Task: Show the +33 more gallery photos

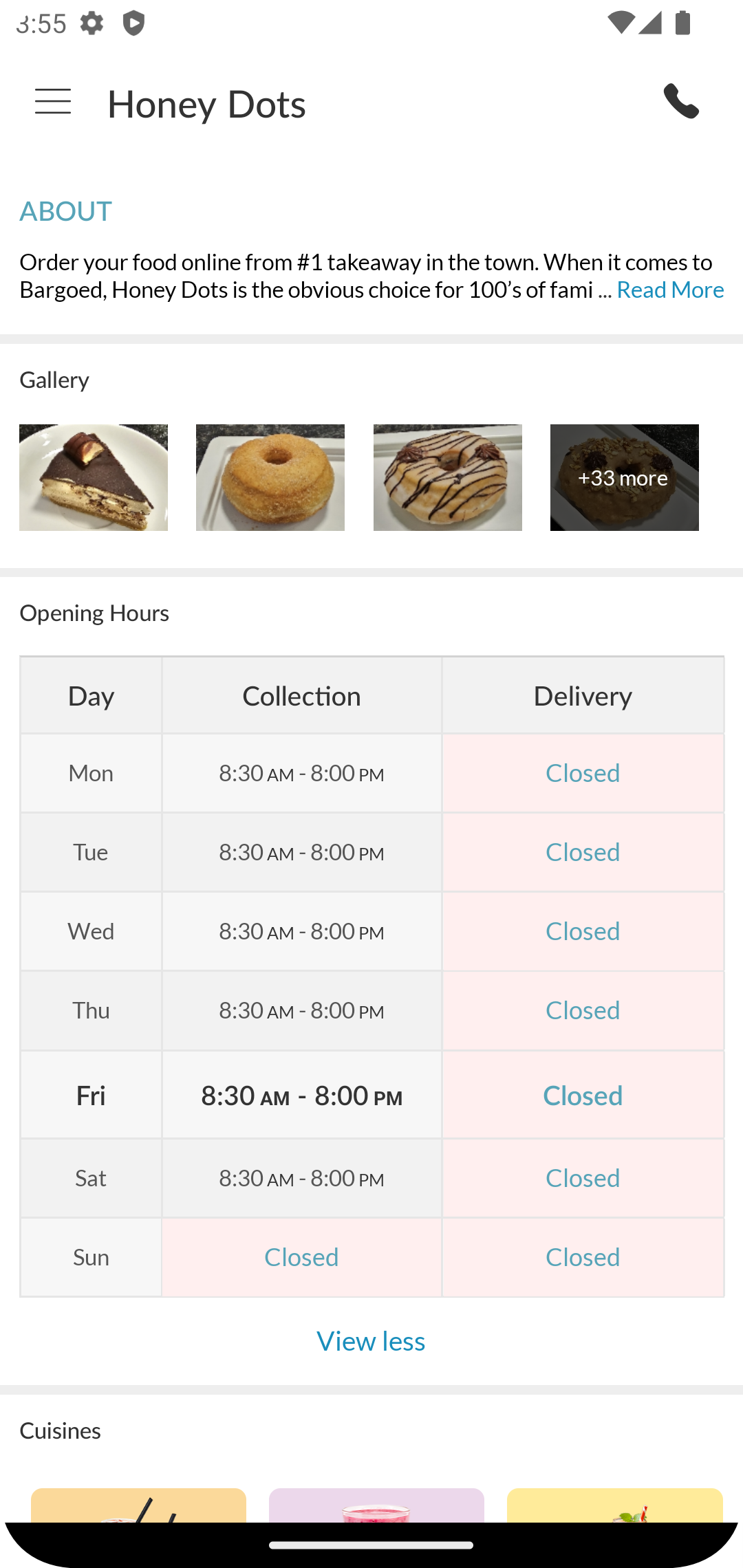Action: [624, 477]
